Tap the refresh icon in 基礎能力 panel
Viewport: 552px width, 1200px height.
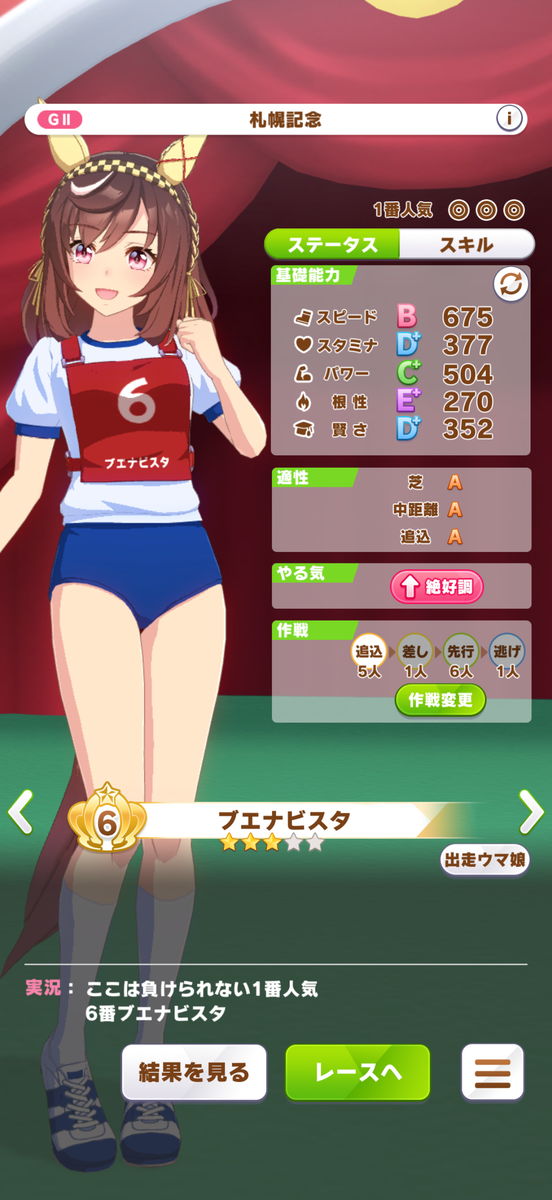point(511,284)
